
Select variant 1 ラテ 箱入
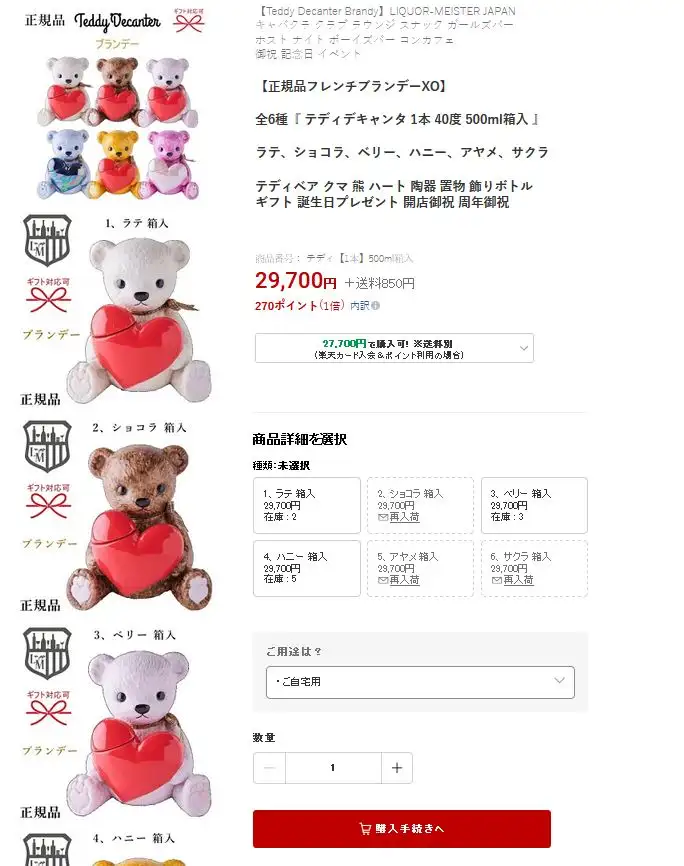tap(306, 505)
